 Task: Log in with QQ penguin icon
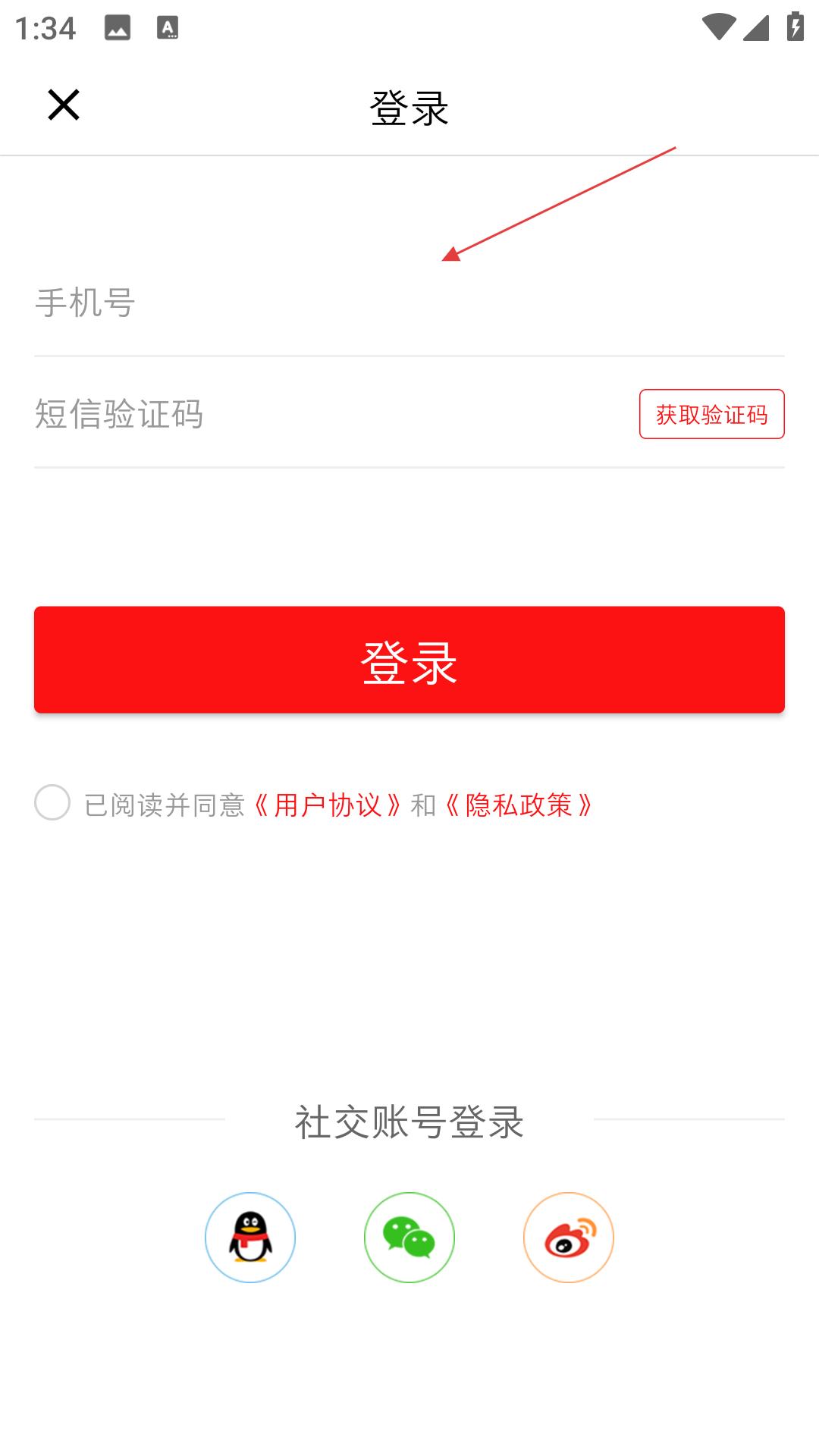coord(250,1238)
